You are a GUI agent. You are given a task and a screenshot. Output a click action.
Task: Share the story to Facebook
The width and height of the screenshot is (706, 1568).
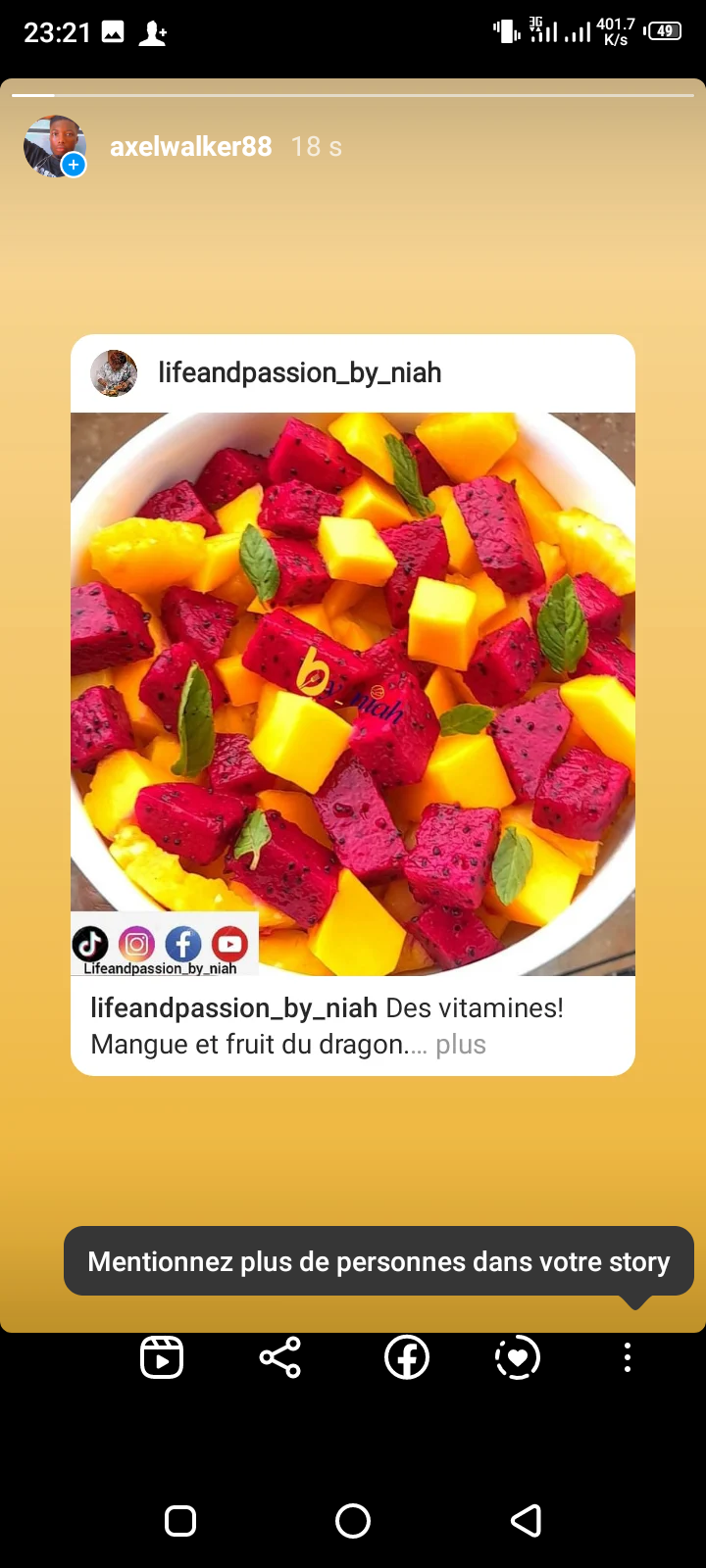(x=407, y=1358)
